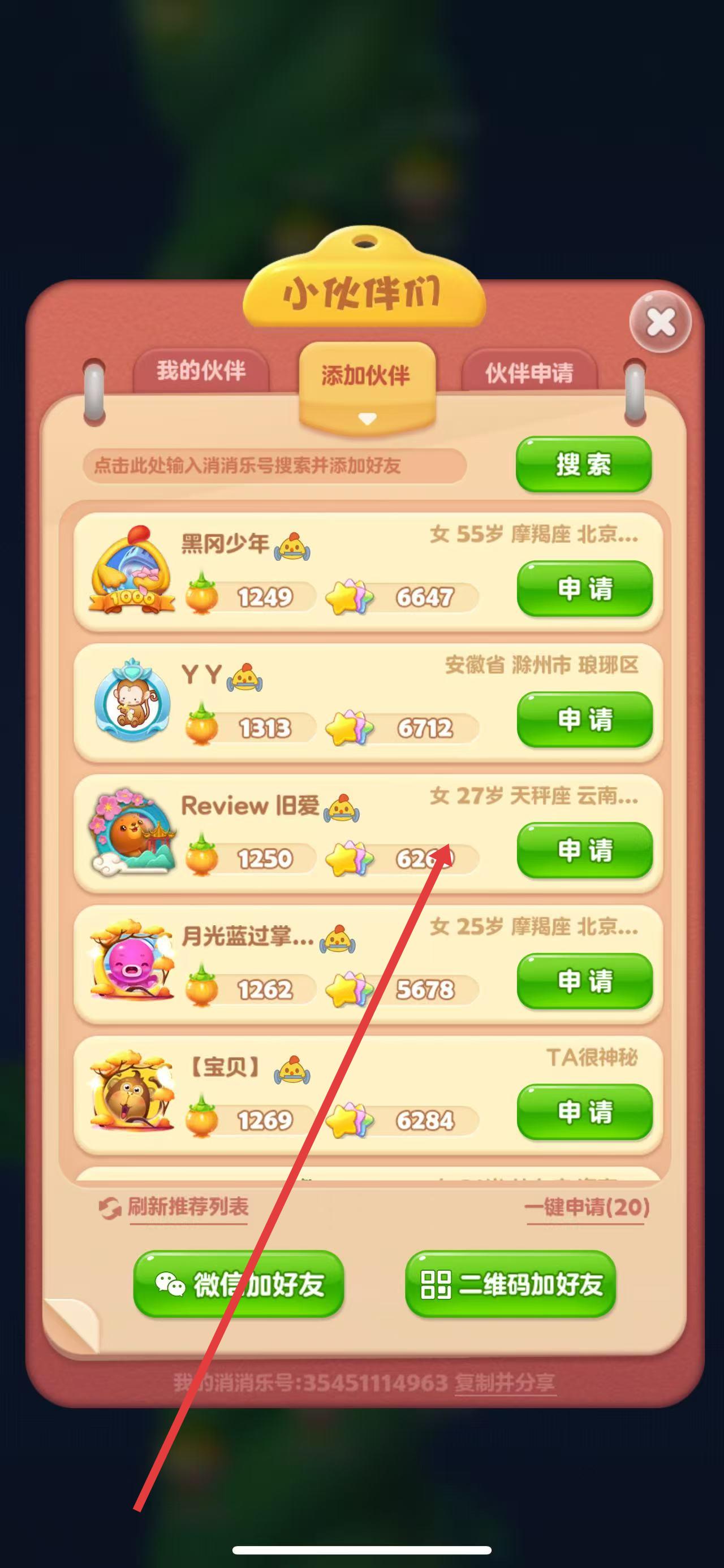The image size is (724, 1568).
Task: View the monkey avatar of Y Y
Action: click(132, 700)
